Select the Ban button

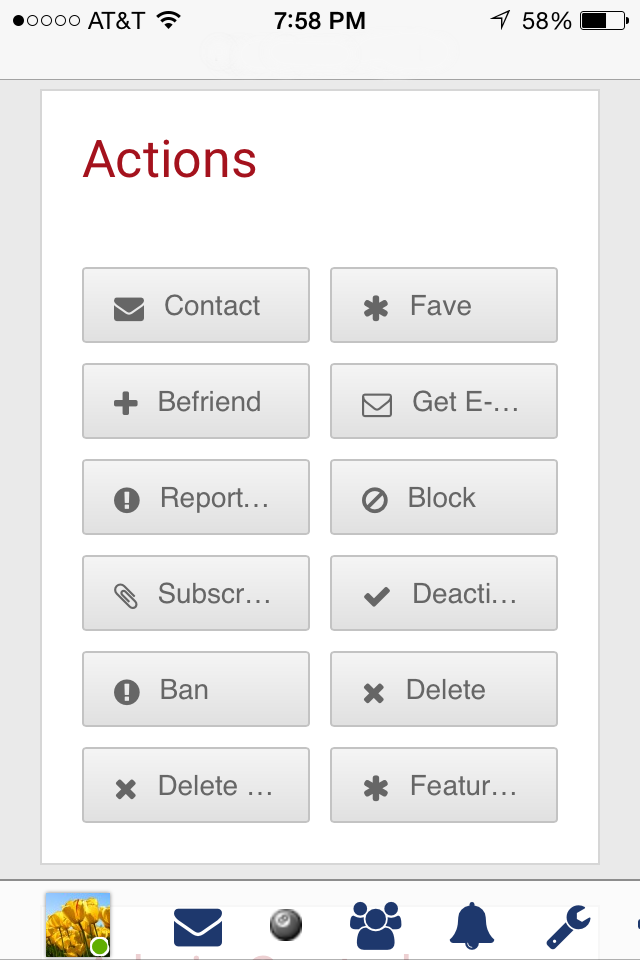[x=196, y=689]
